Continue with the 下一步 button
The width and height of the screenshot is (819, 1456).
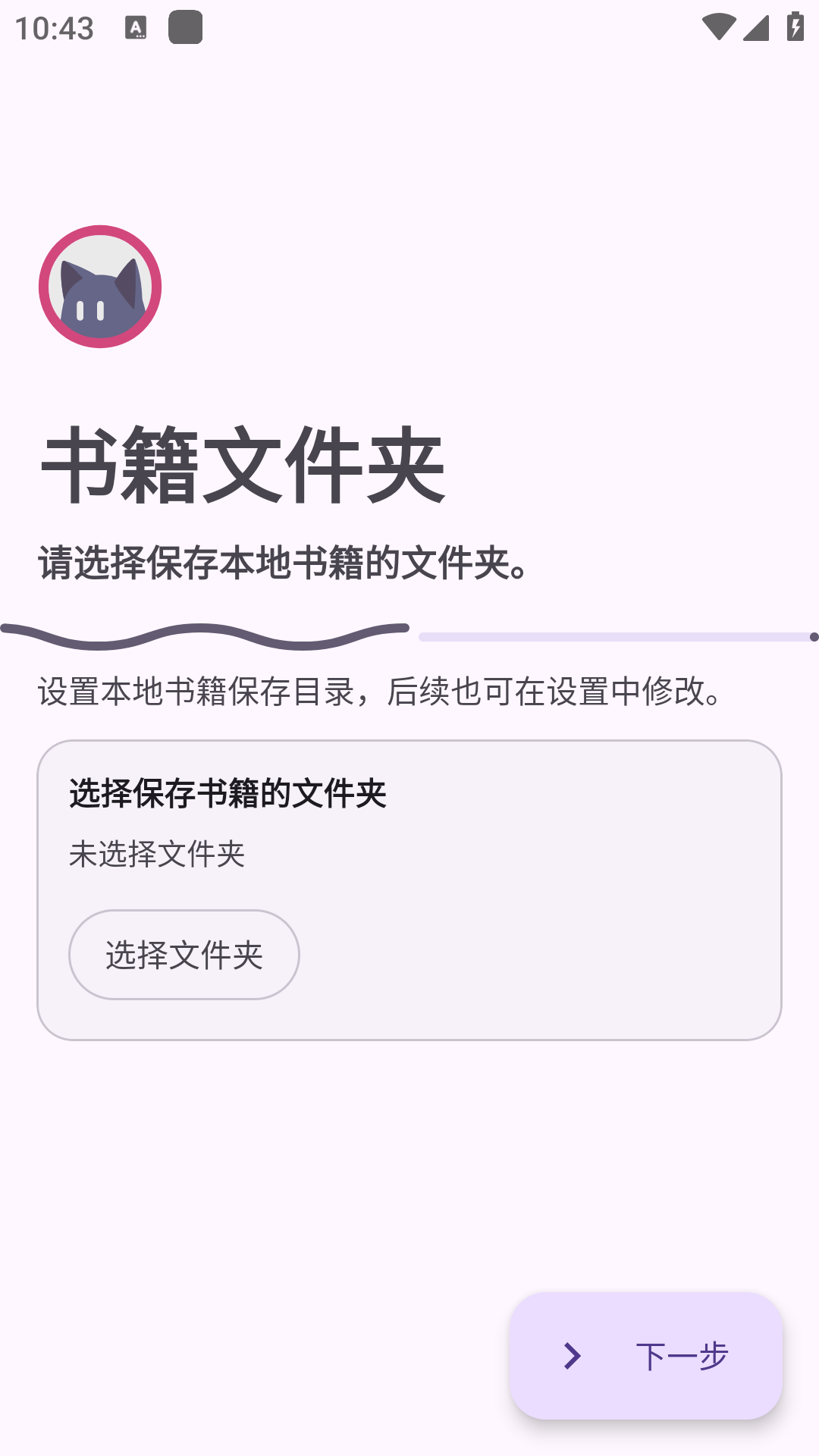646,1356
